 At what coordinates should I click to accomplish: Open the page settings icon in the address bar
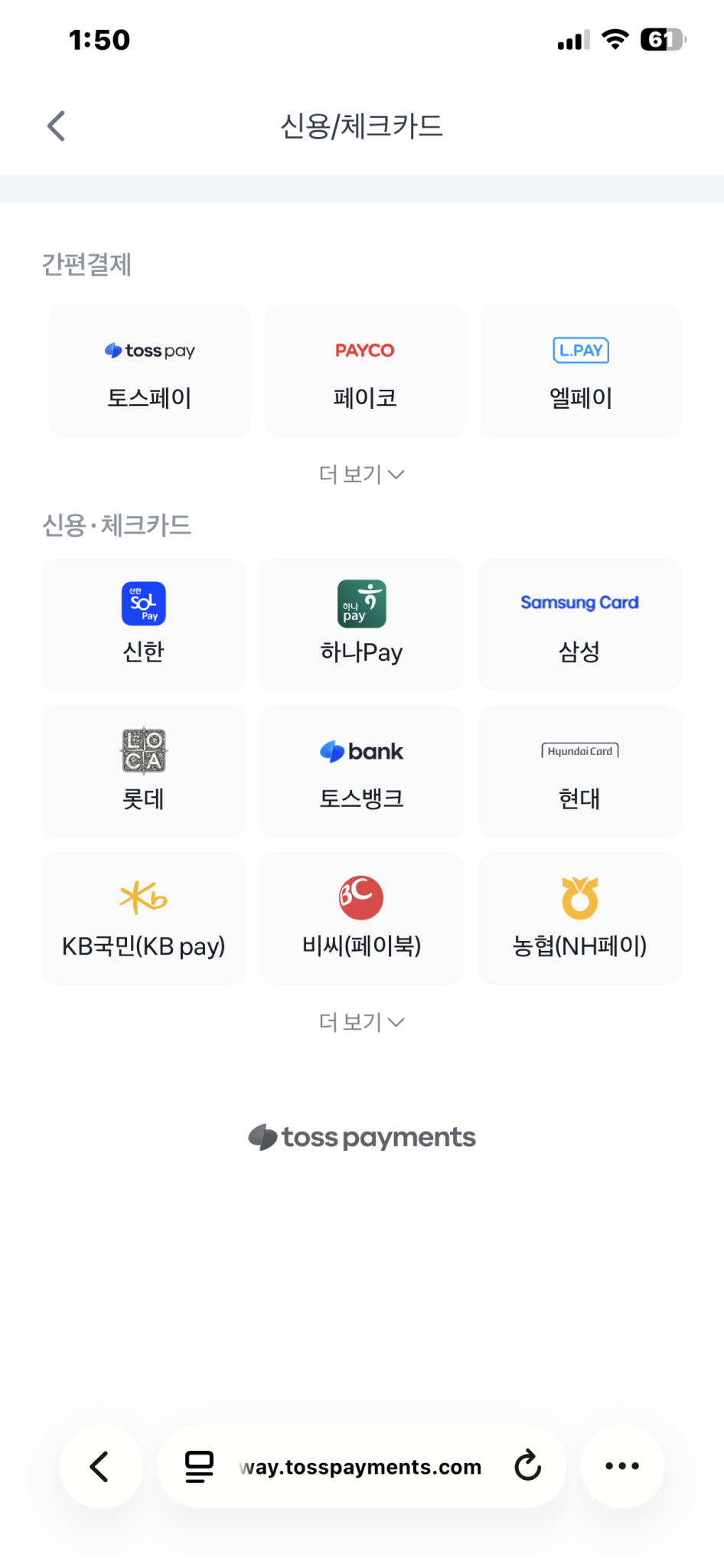(199, 1466)
